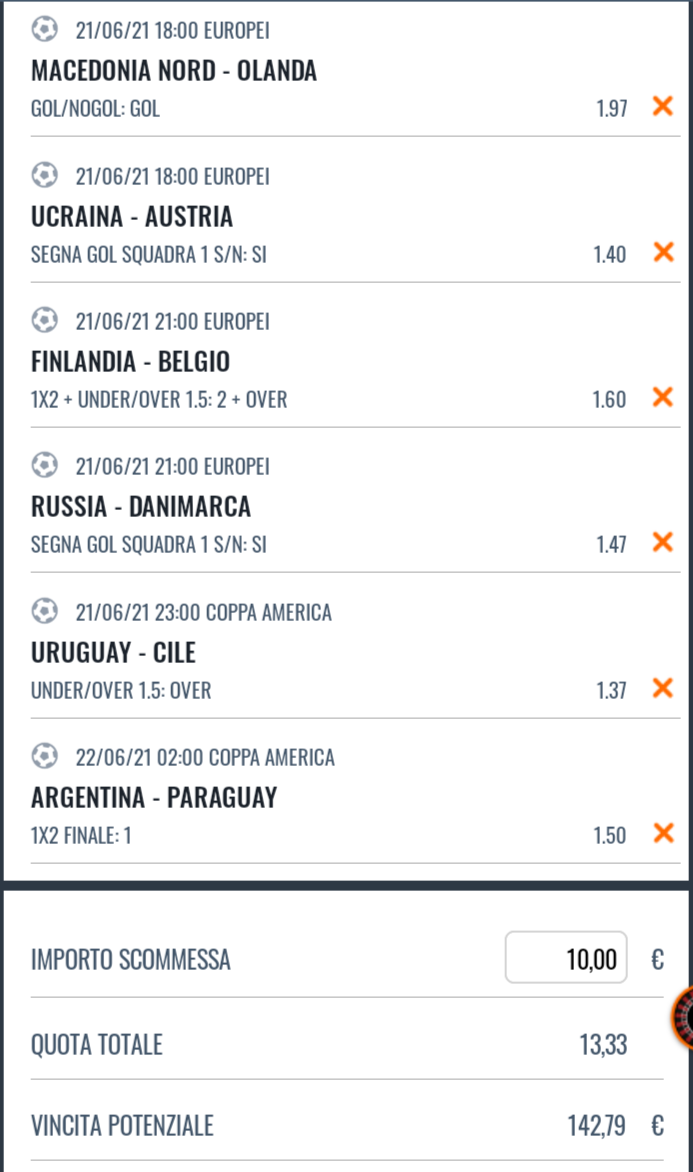Delete Argentina - Paraguay 1X2 selection

click(x=662, y=833)
